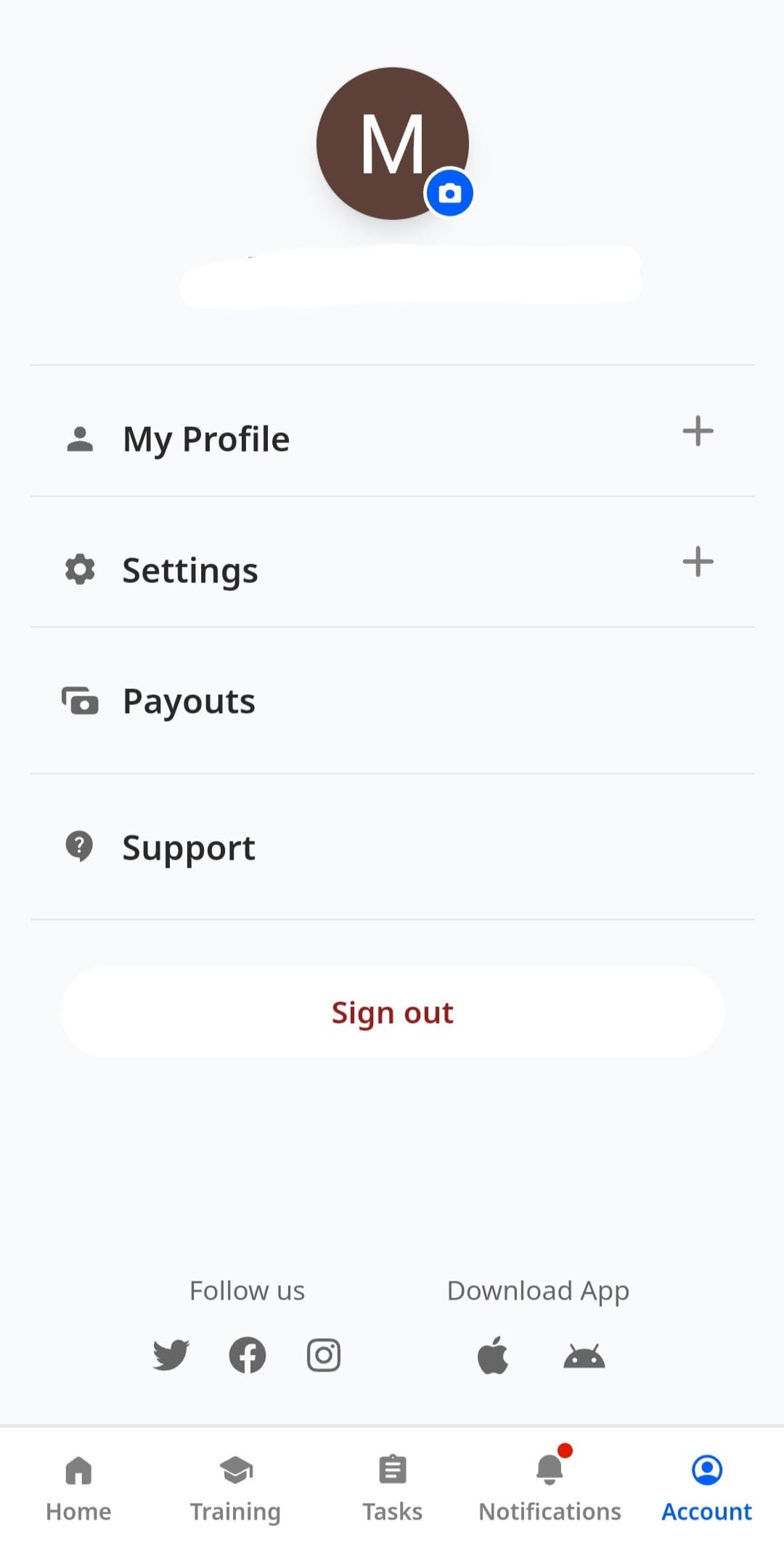The width and height of the screenshot is (784, 1545).
Task: Get the Android app
Action: coord(584,1356)
